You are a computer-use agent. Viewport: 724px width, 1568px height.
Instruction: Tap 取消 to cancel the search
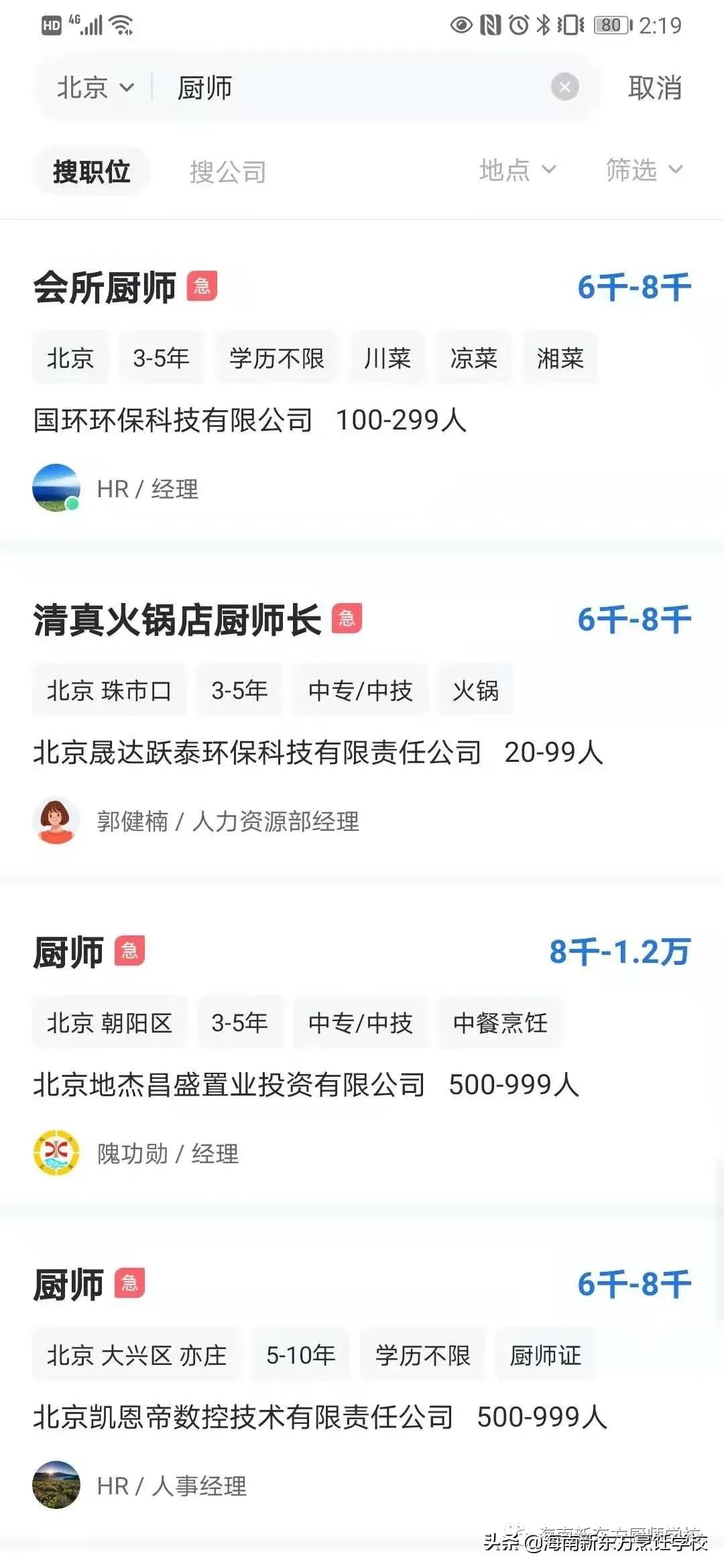coord(655,88)
